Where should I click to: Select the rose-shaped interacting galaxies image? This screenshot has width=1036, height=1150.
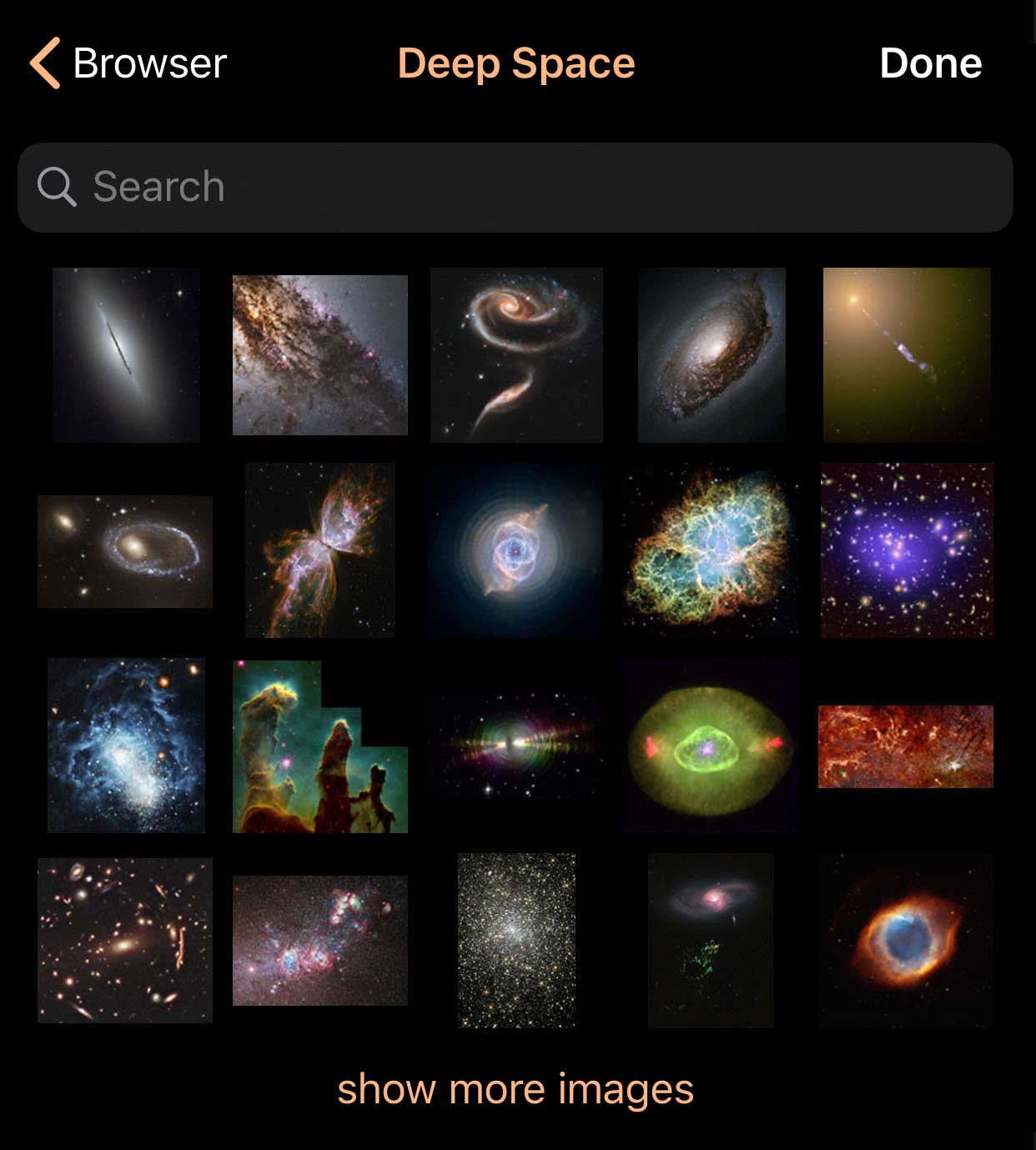[x=516, y=354]
